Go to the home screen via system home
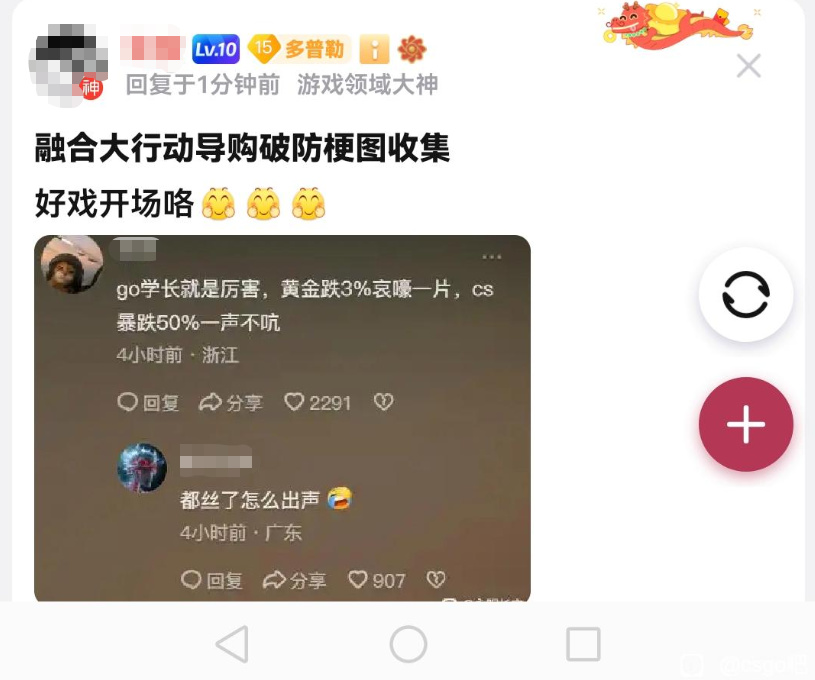Viewport: 815px width, 680px height. pos(409,644)
